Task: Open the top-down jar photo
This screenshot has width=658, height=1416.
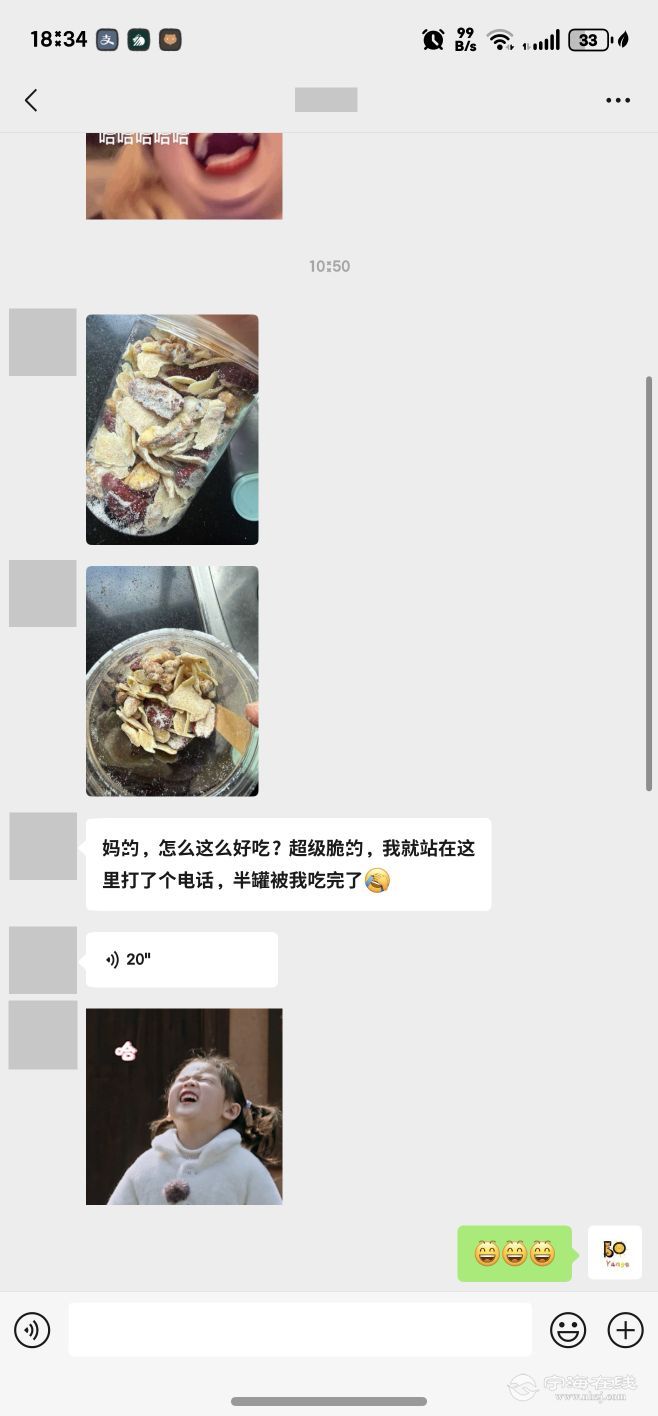Action: coord(172,681)
